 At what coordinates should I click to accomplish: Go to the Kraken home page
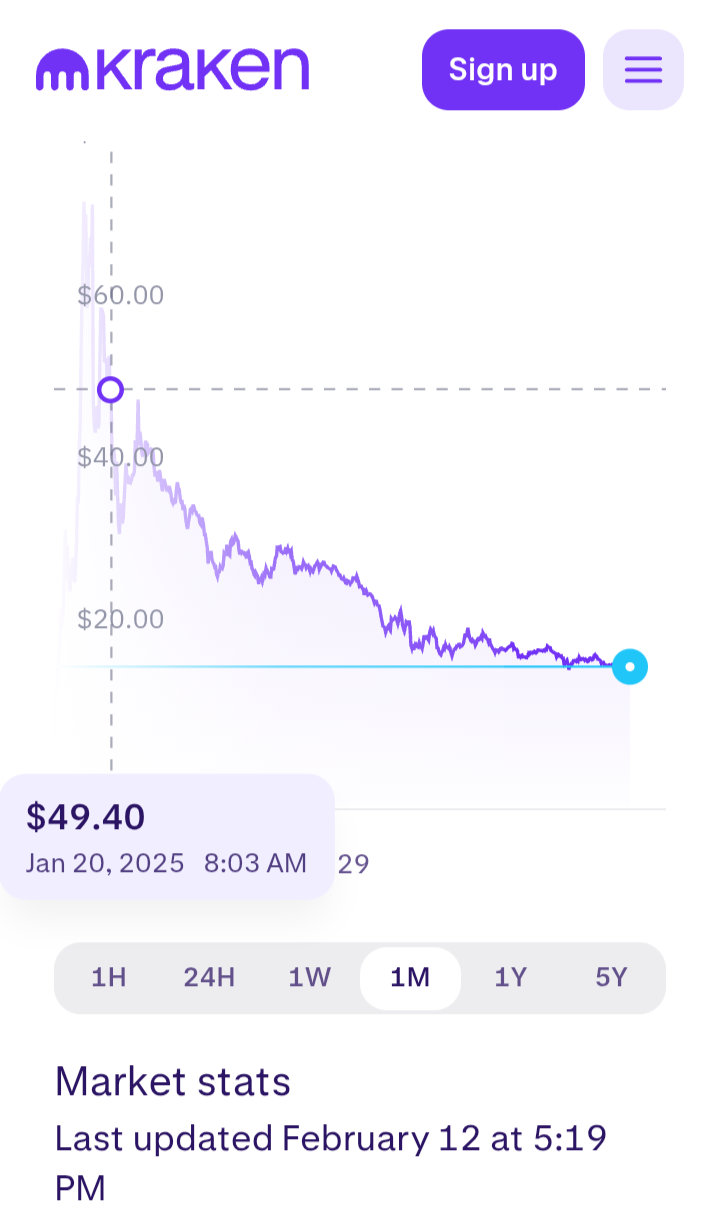173,70
